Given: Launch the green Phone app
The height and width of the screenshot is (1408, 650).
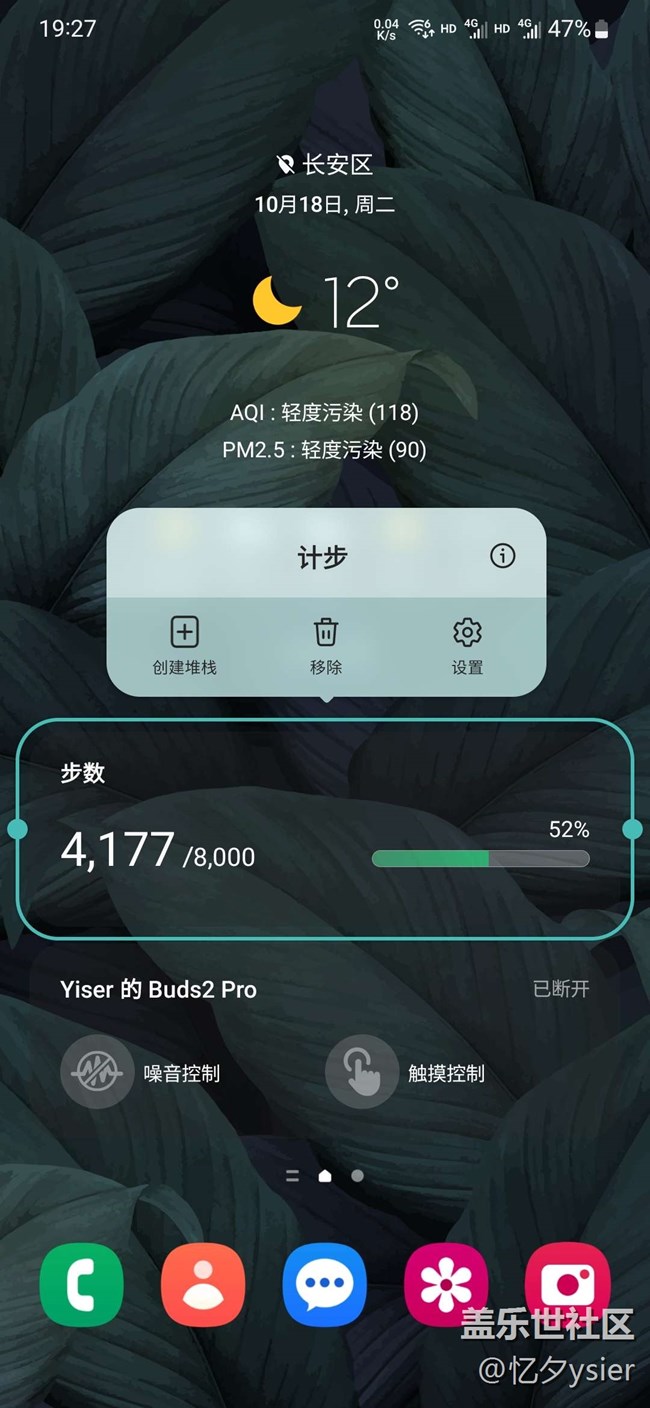Looking at the screenshot, I should coord(82,1284).
